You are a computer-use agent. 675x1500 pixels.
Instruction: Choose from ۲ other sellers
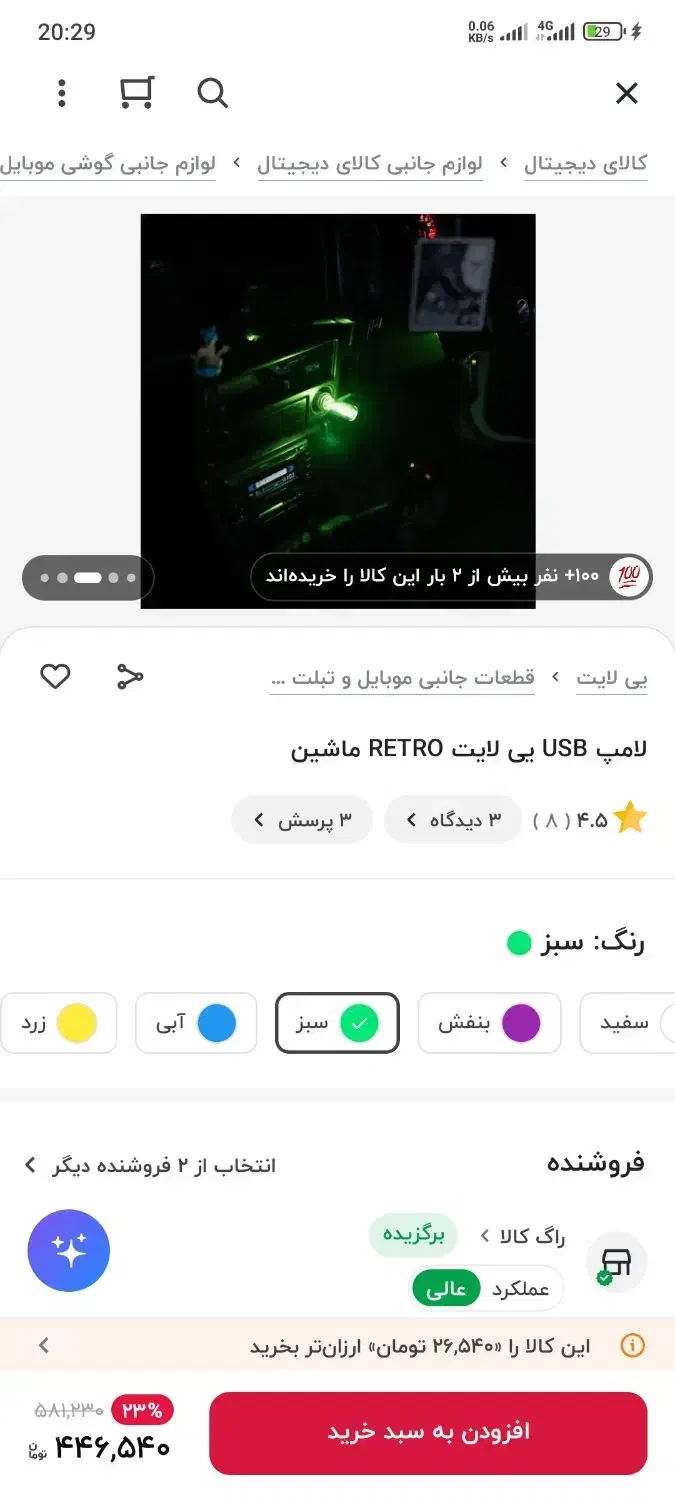pyautogui.click(x=150, y=1165)
